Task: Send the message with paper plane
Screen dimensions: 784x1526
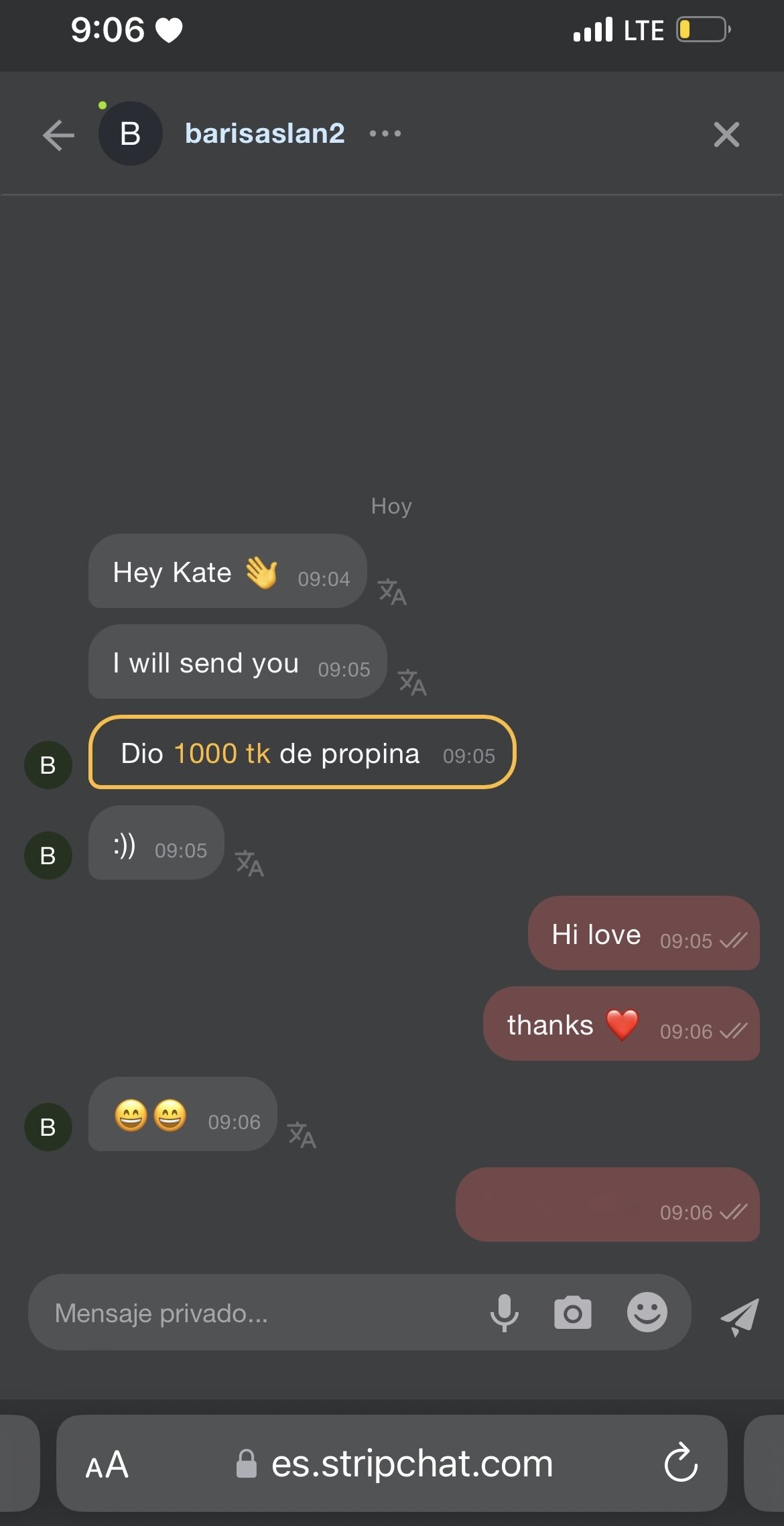Action: click(x=739, y=1316)
